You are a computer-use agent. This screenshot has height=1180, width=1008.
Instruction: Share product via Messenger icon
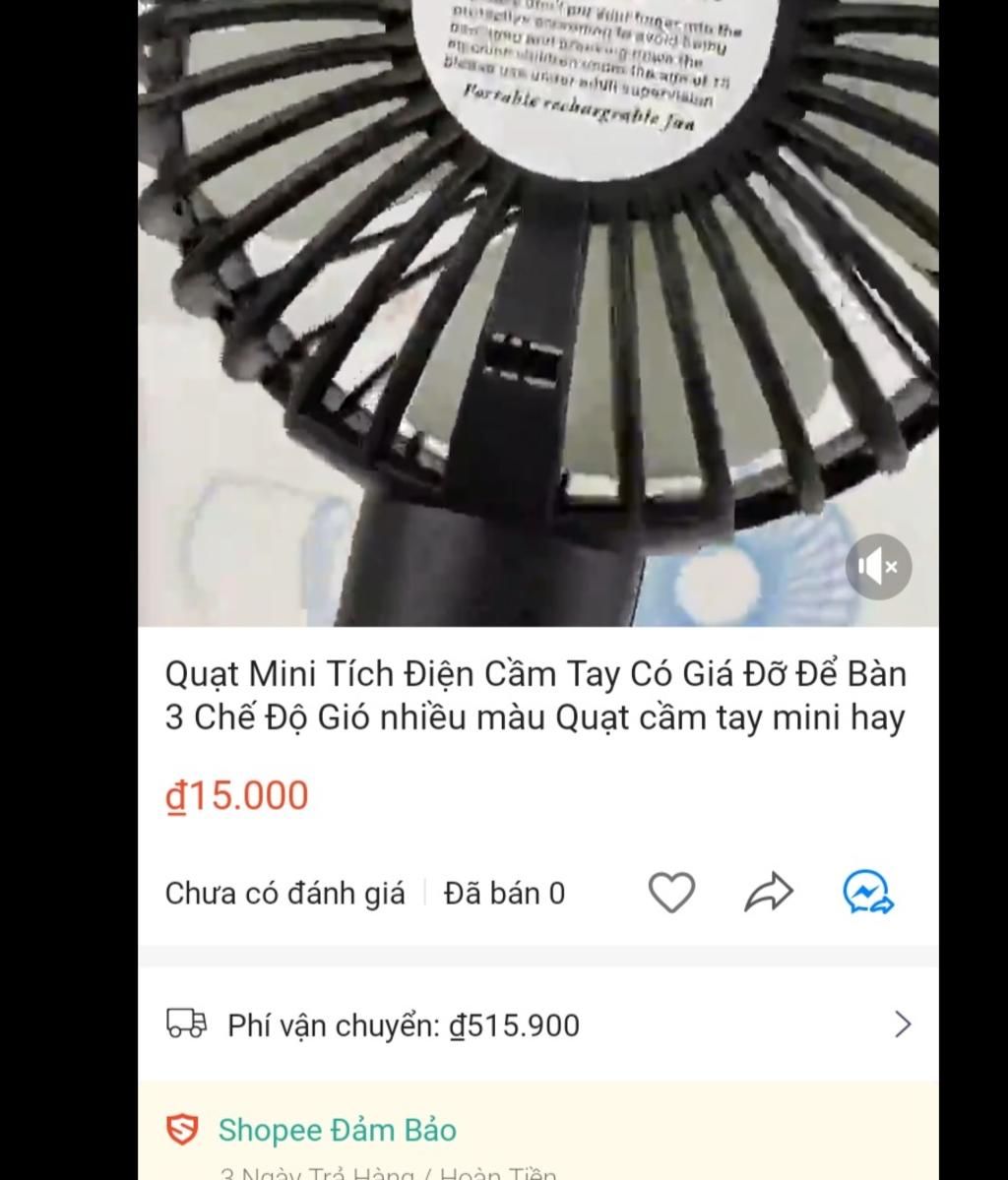click(868, 893)
